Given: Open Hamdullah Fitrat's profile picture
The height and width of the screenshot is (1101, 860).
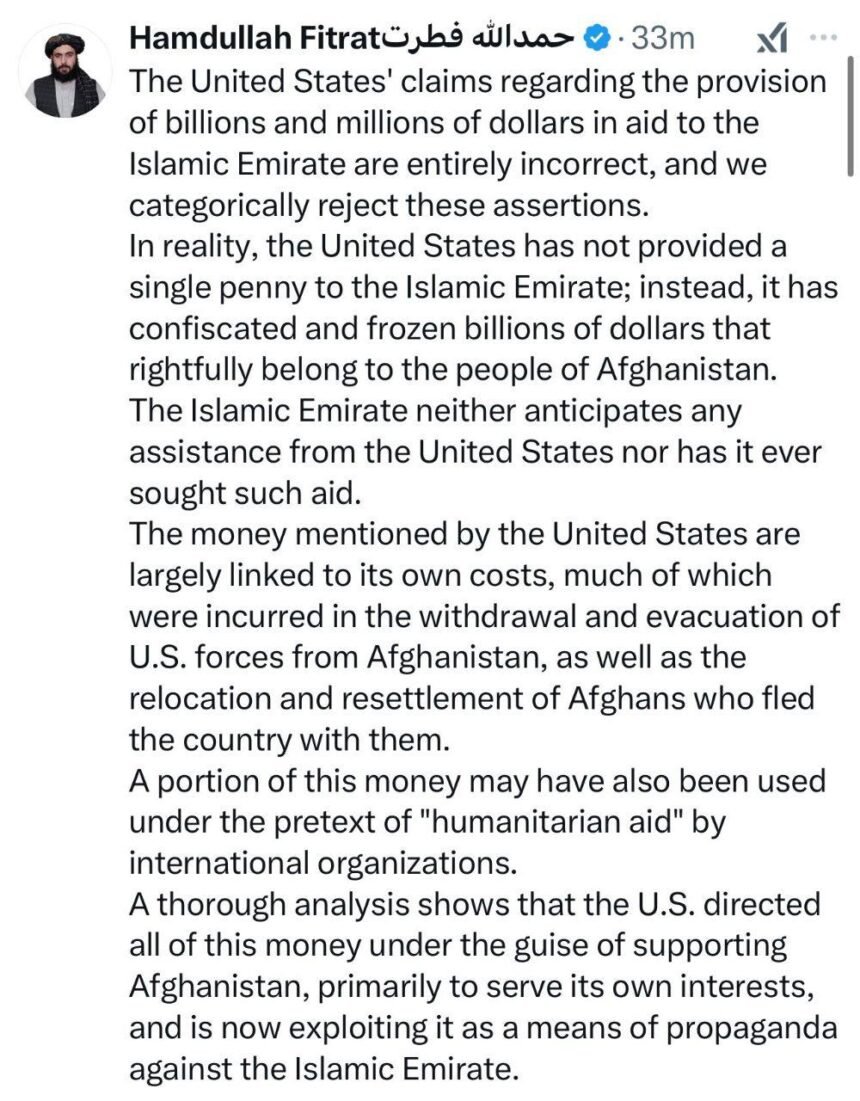Looking at the screenshot, I should [67, 71].
